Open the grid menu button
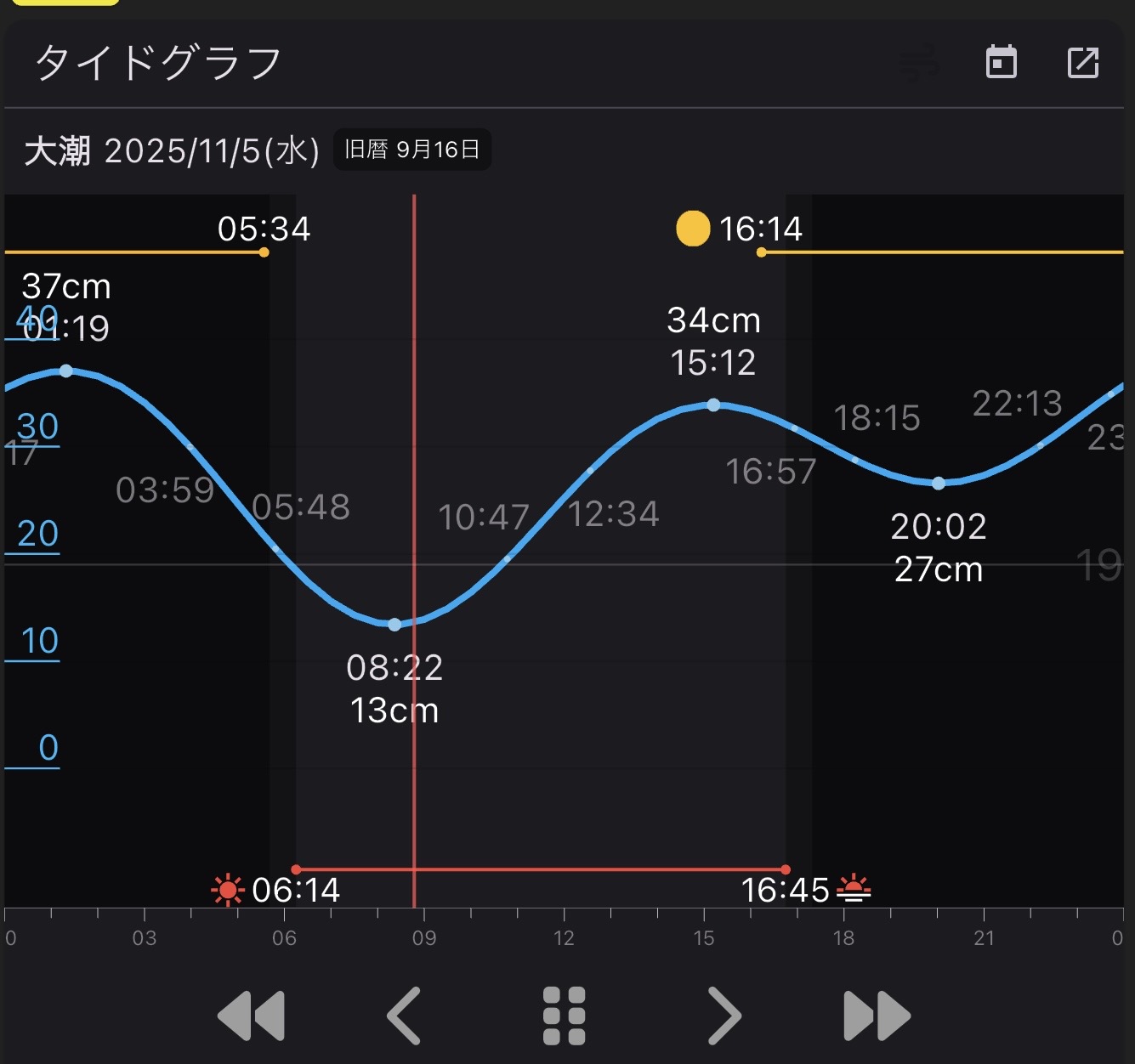This screenshot has width=1135, height=1064. (x=564, y=1016)
